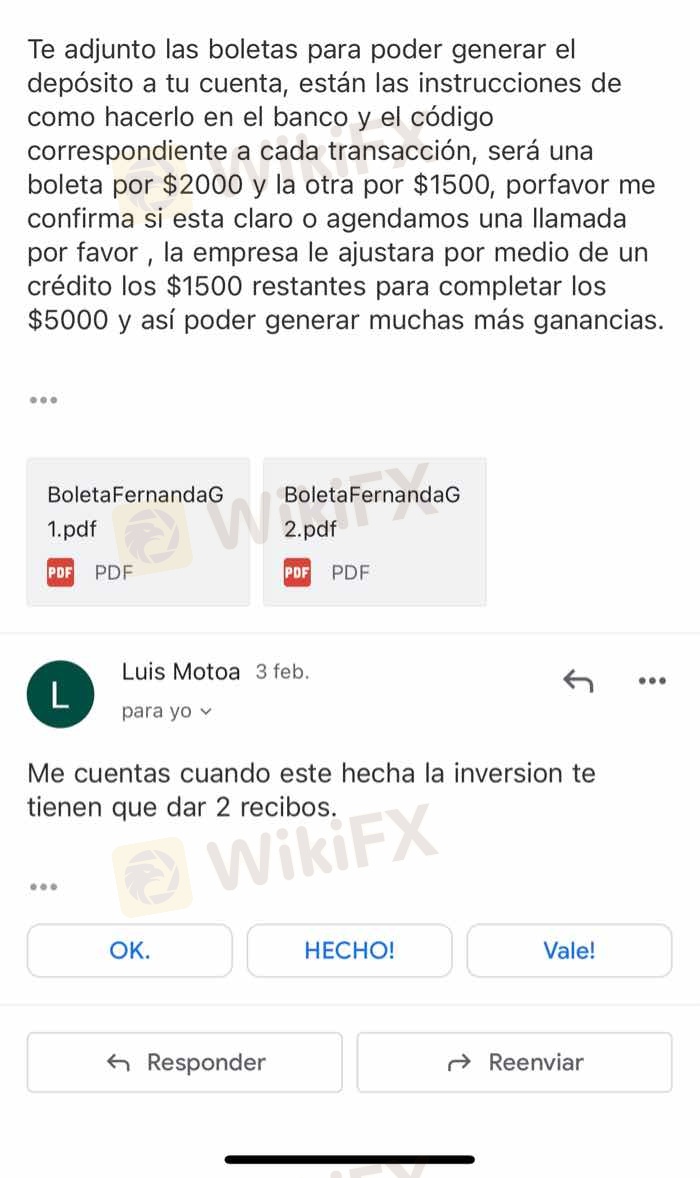Tap the Responder button
Image resolution: width=700 pixels, height=1178 pixels.
point(185,1062)
